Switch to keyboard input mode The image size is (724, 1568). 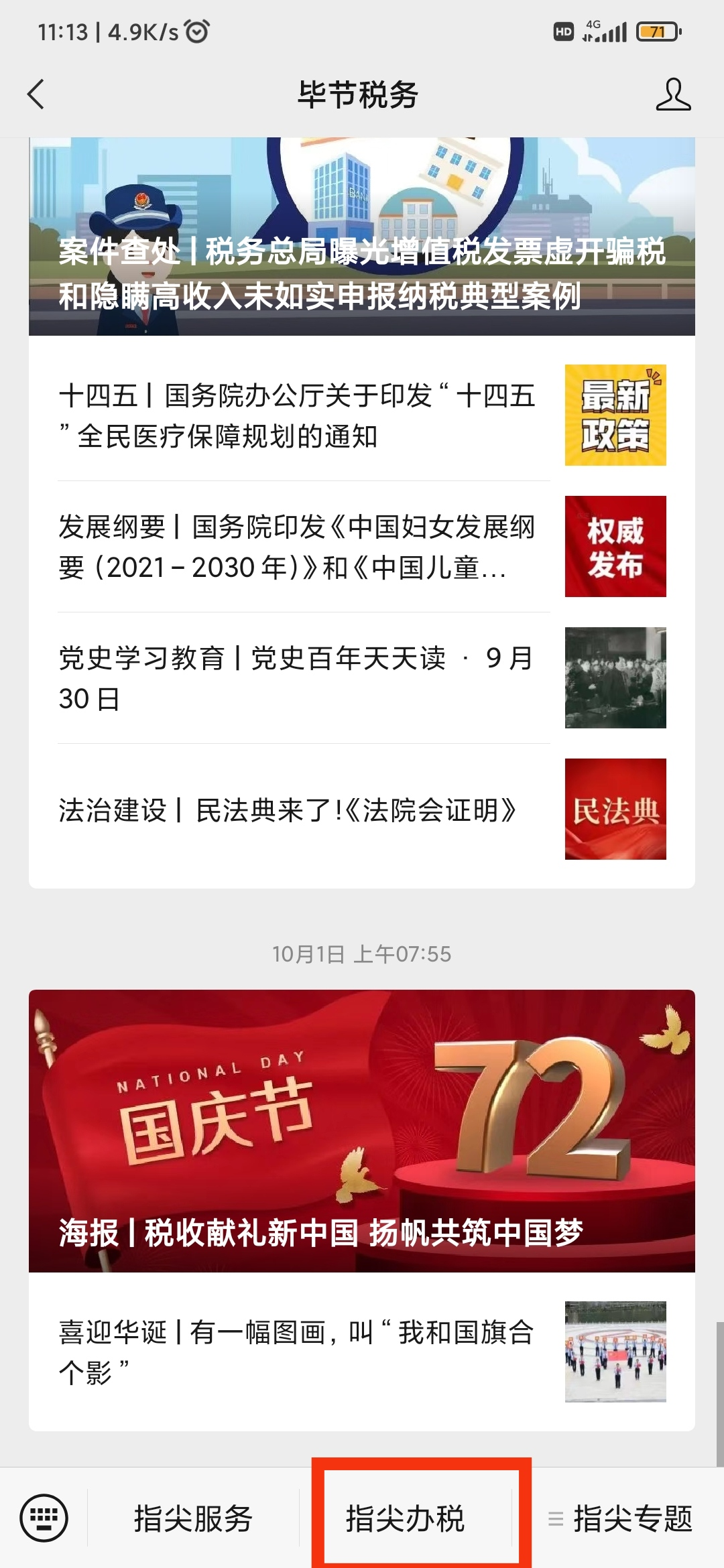click(44, 1518)
